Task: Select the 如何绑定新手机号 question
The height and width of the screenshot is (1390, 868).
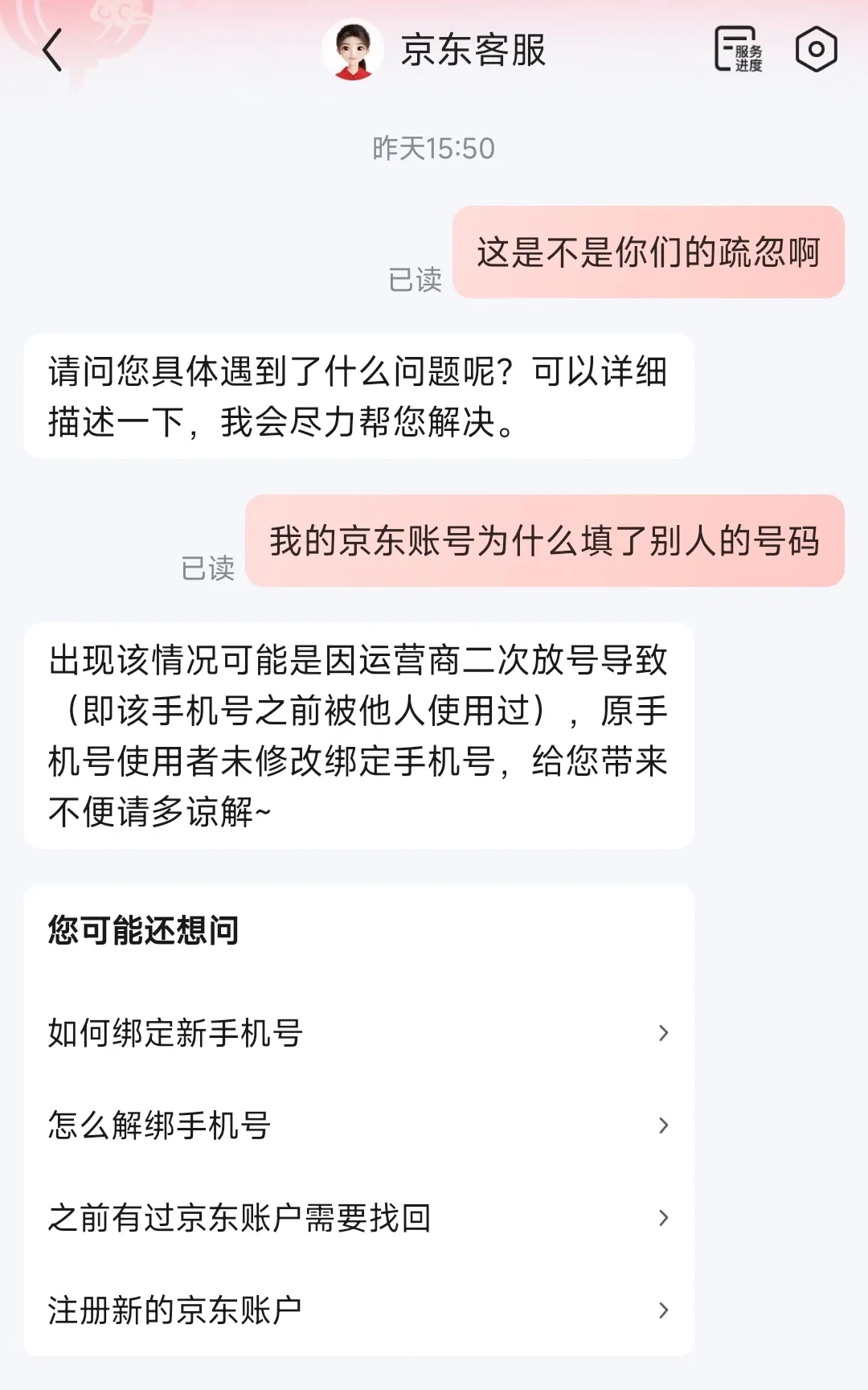Action: click(x=358, y=1033)
